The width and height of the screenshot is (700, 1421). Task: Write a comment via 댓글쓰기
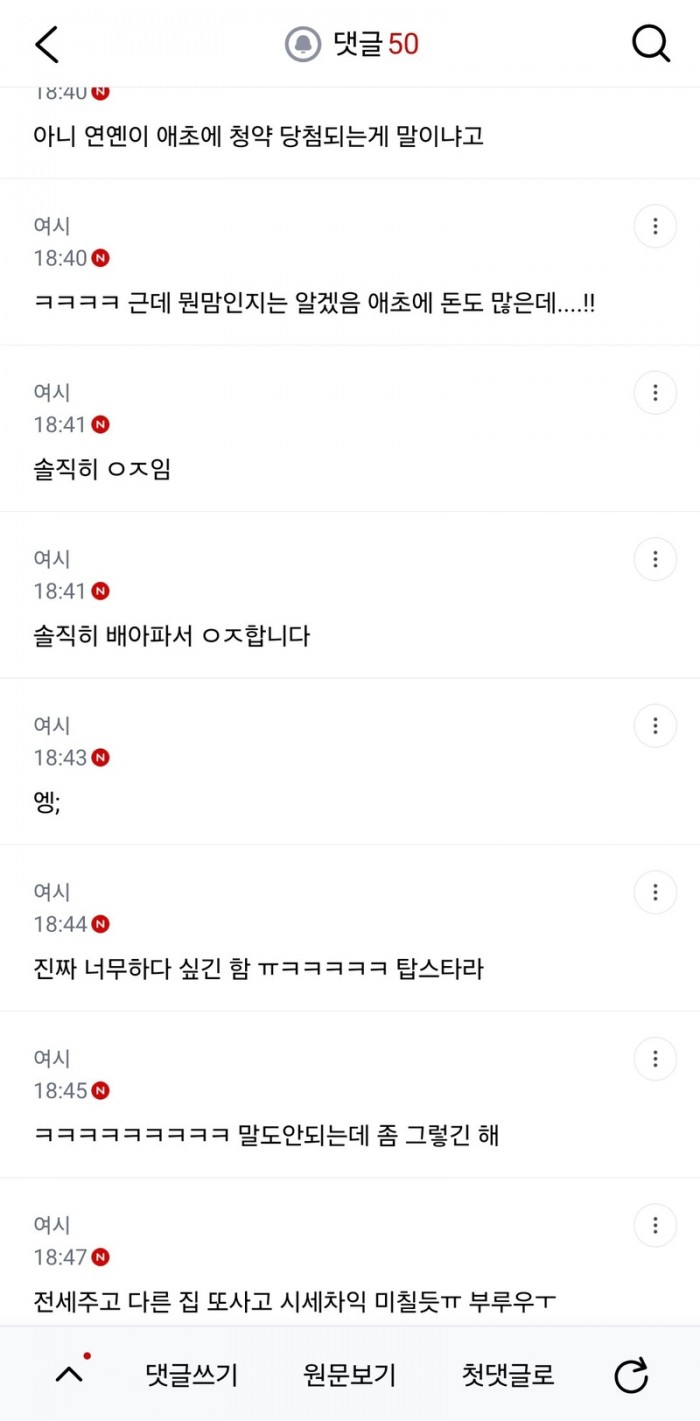192,1375
